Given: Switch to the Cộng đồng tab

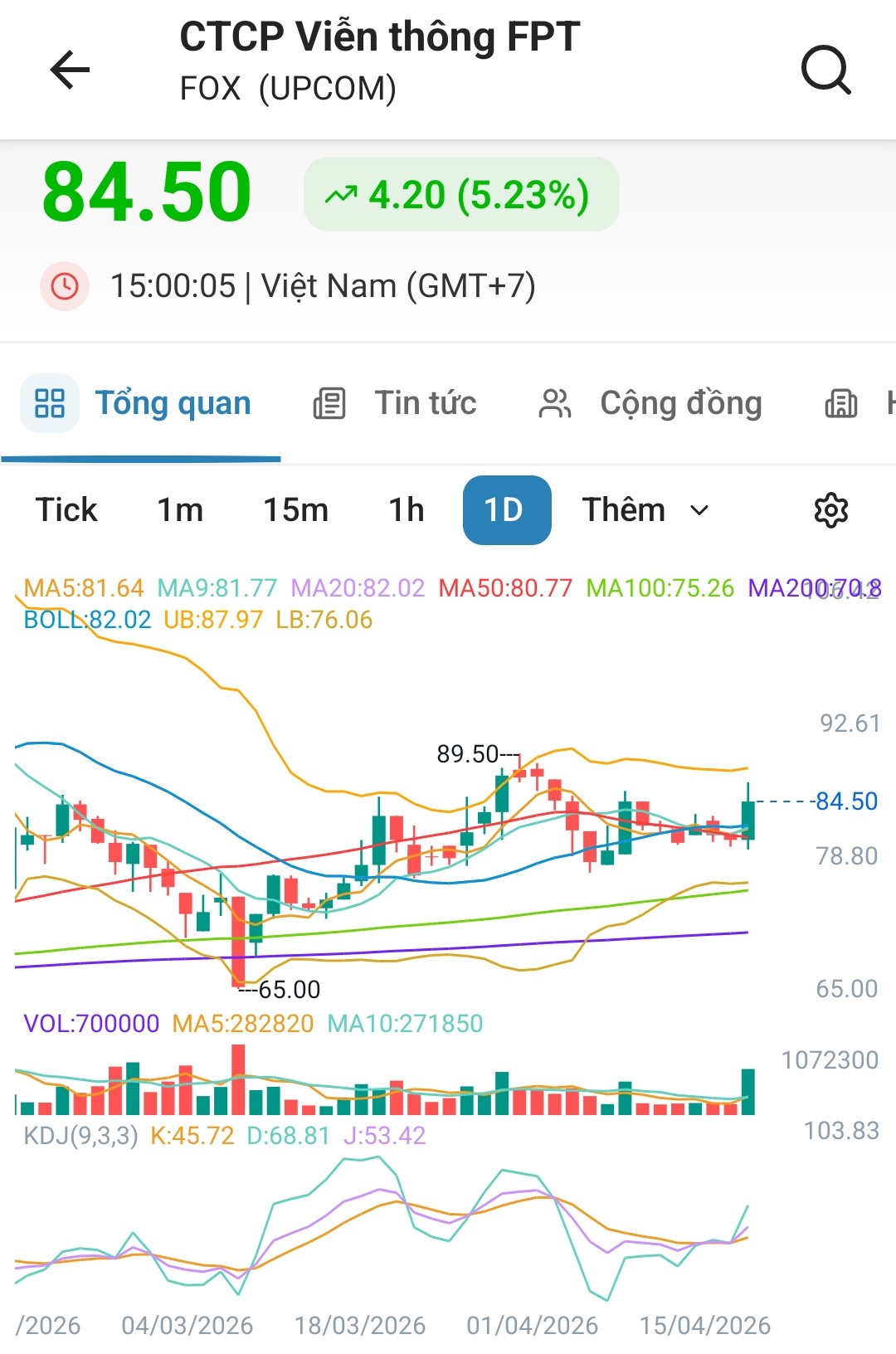Looking at the screenshot, I should coord(650,404).
